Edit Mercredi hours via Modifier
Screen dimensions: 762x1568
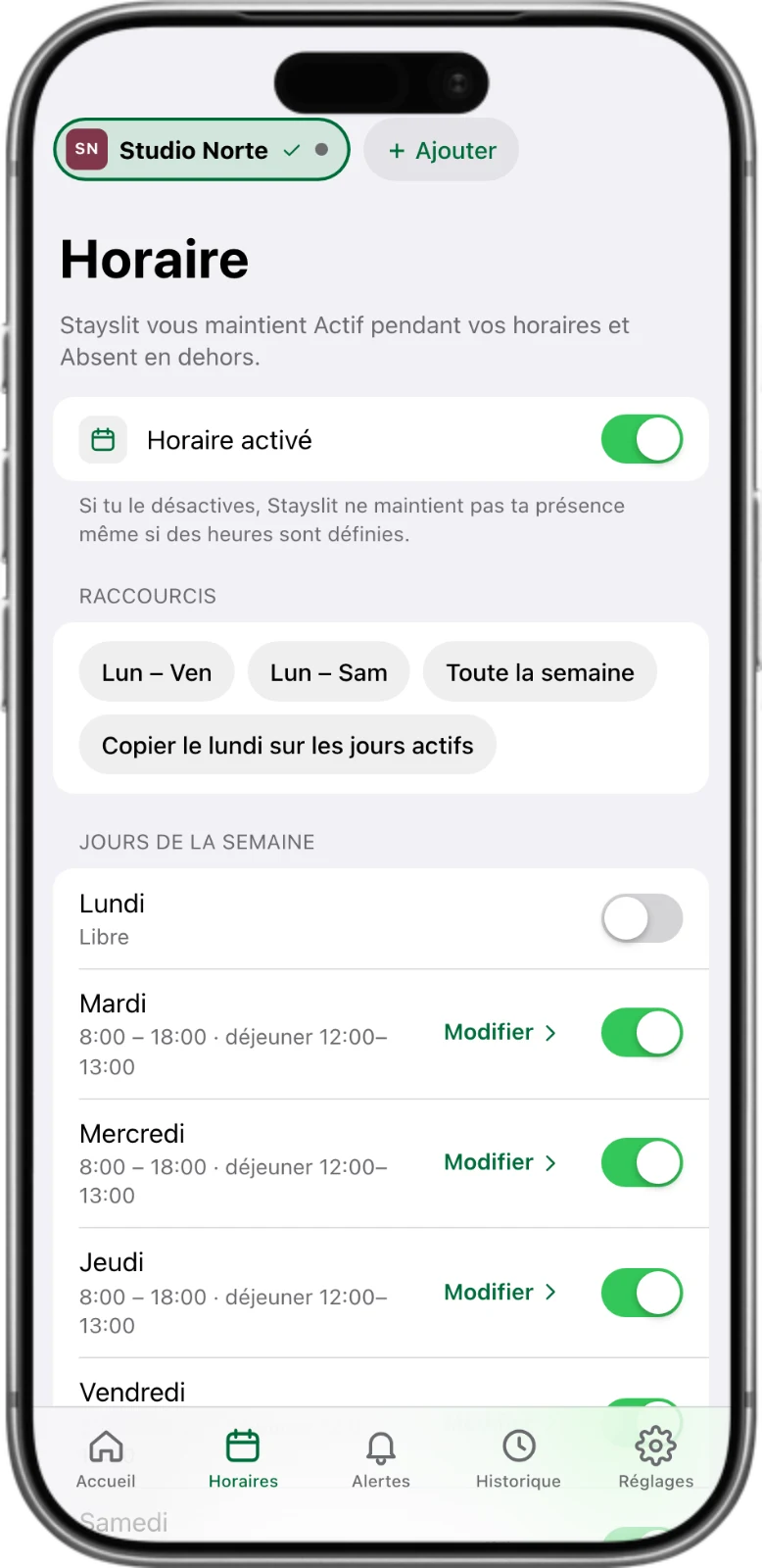click(500, 1162)
